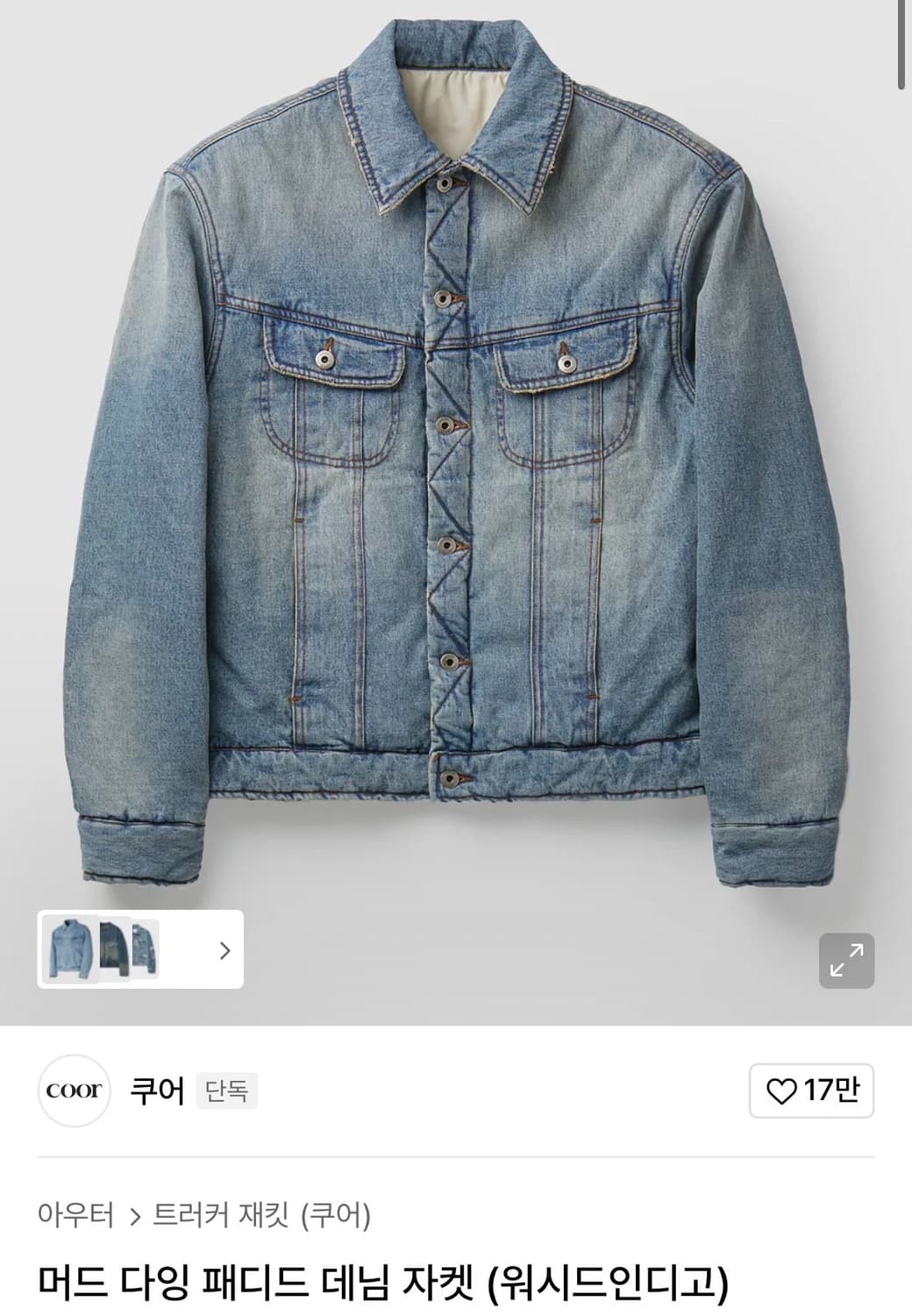
Task: Select the 쿠어 brand name
Action: click(158, 1090)
